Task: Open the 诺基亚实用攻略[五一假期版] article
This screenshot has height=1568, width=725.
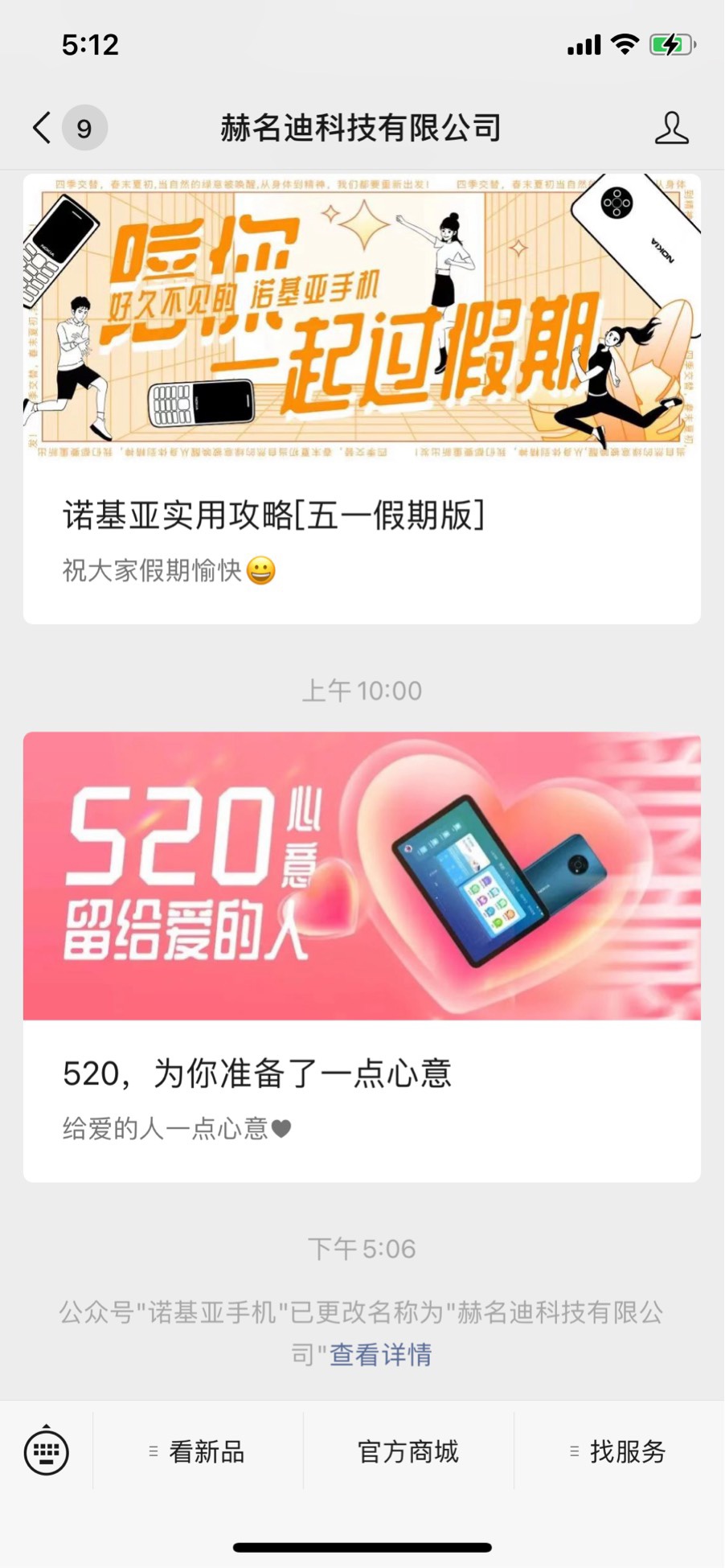Action: [x=273, y=515]
